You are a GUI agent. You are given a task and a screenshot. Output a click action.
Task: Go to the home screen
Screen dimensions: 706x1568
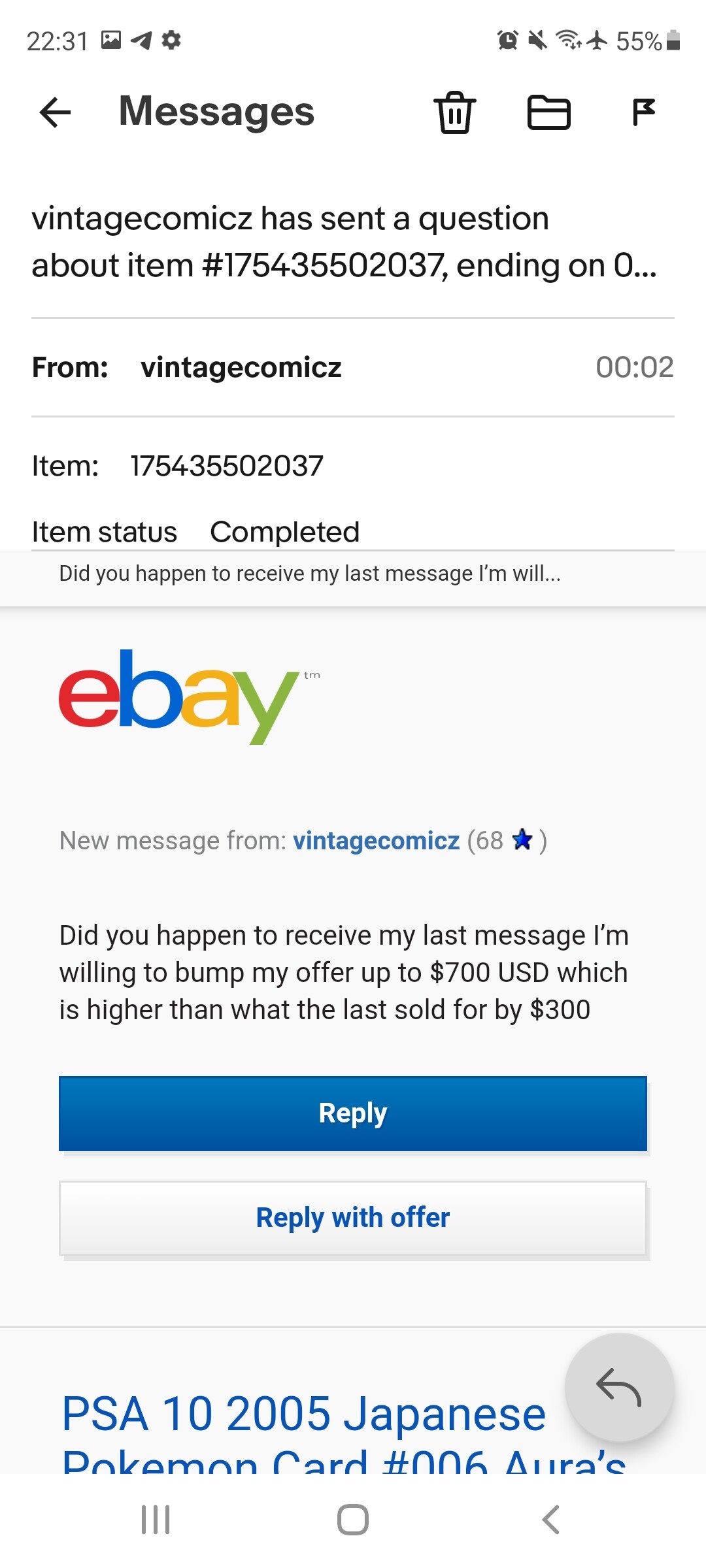click(x=353, y=1520)
